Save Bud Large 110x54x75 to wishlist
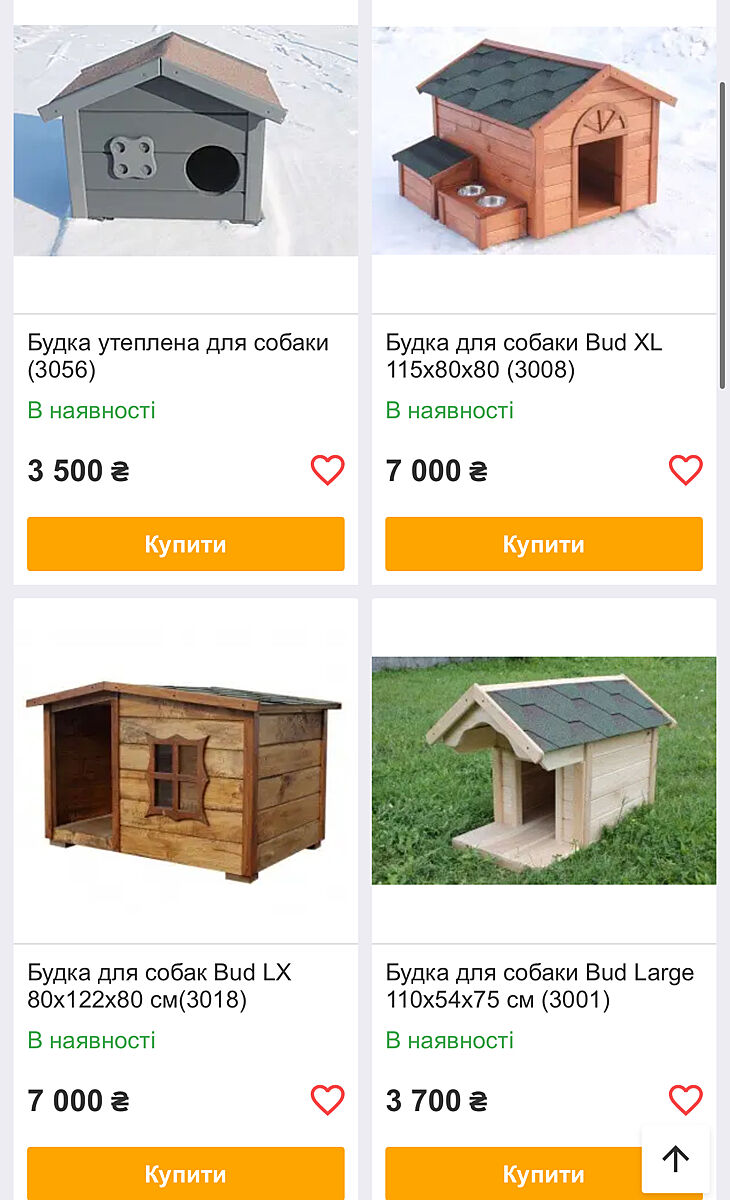This screenshot has height=1200, width=730. coord(685,1100)
